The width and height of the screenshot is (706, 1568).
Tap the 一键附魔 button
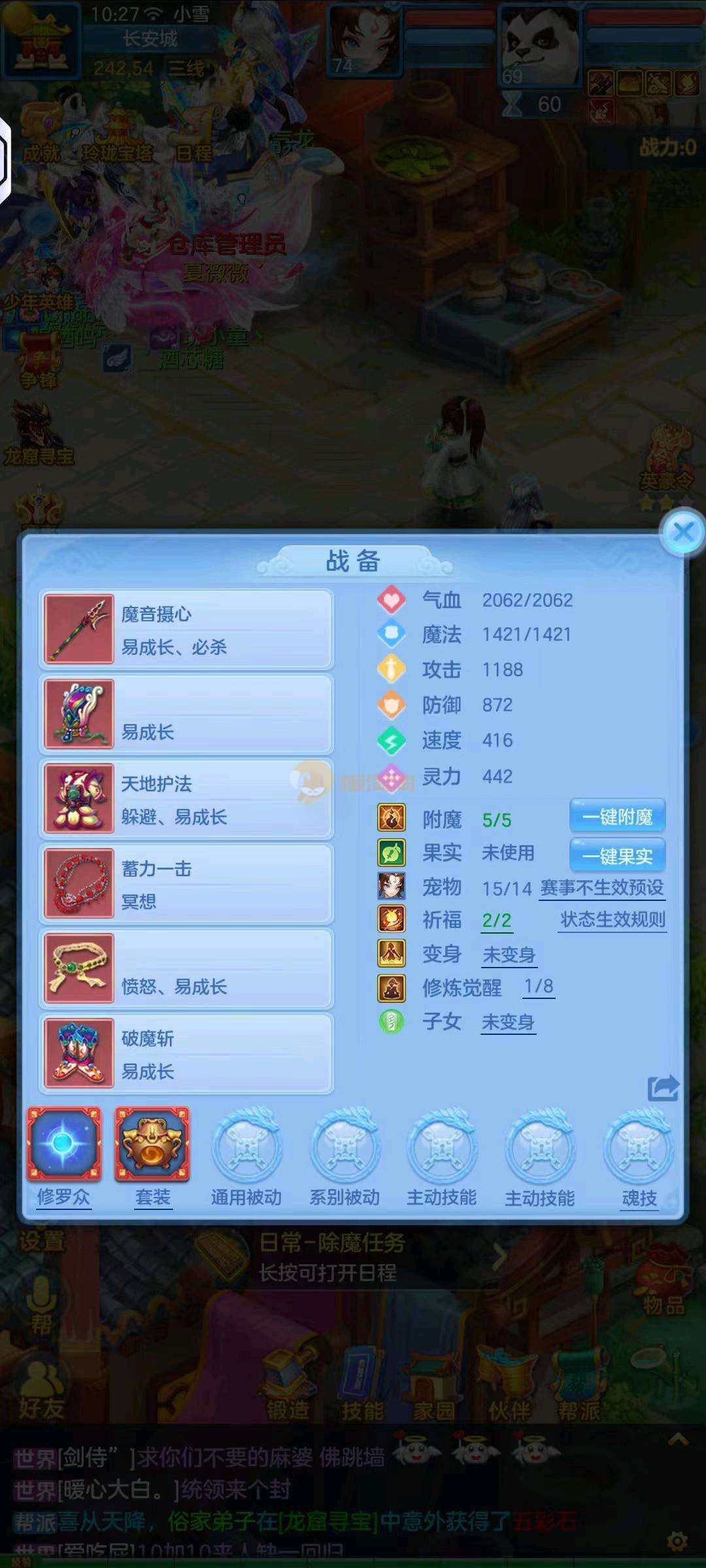point(617,817)
